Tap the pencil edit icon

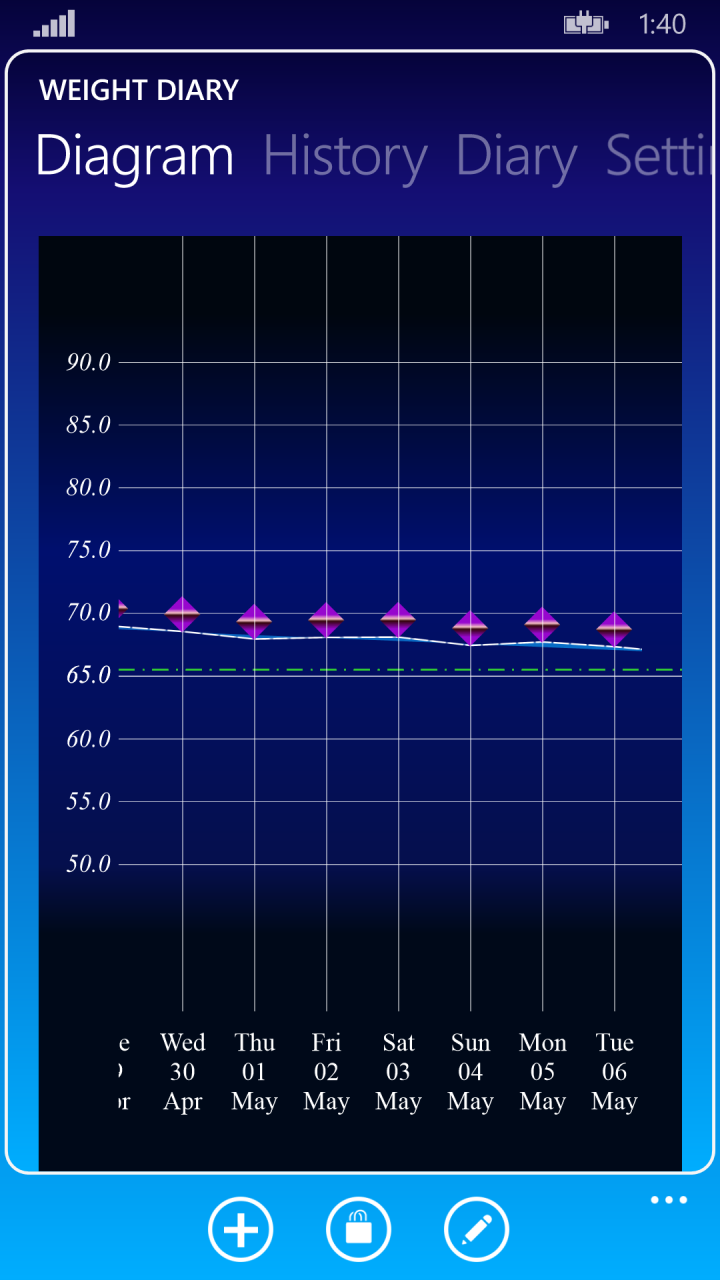click(x=476, y=1229)
